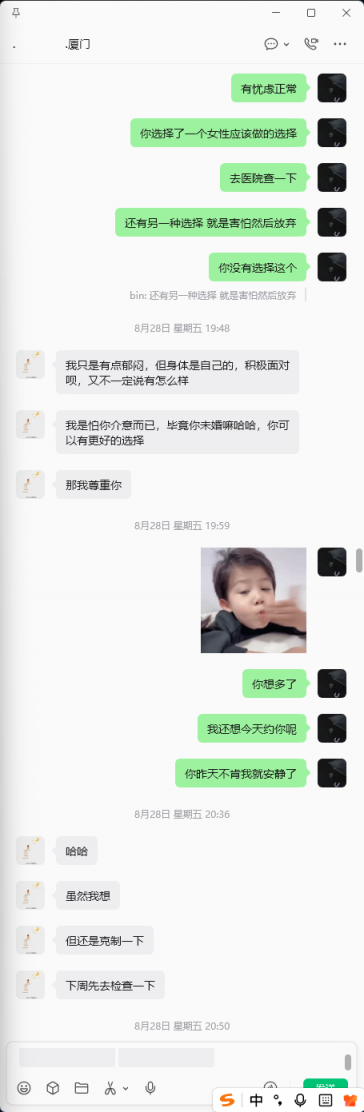Attach a file with the folder icon
This screenshot has height=1112, width=364.
pyautogui.click(x=81, y=1087)
